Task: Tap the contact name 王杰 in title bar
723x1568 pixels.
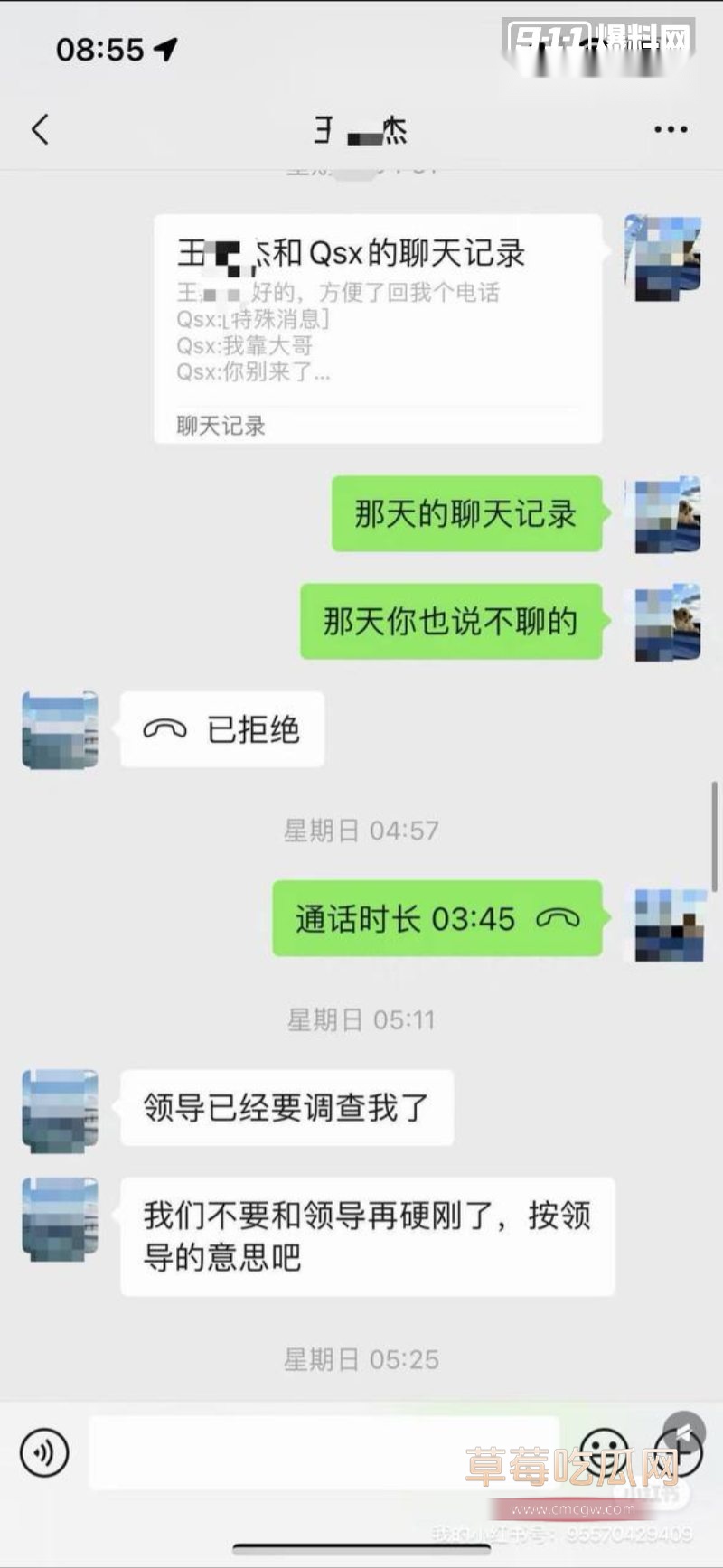Action: (x=361, y=129)
